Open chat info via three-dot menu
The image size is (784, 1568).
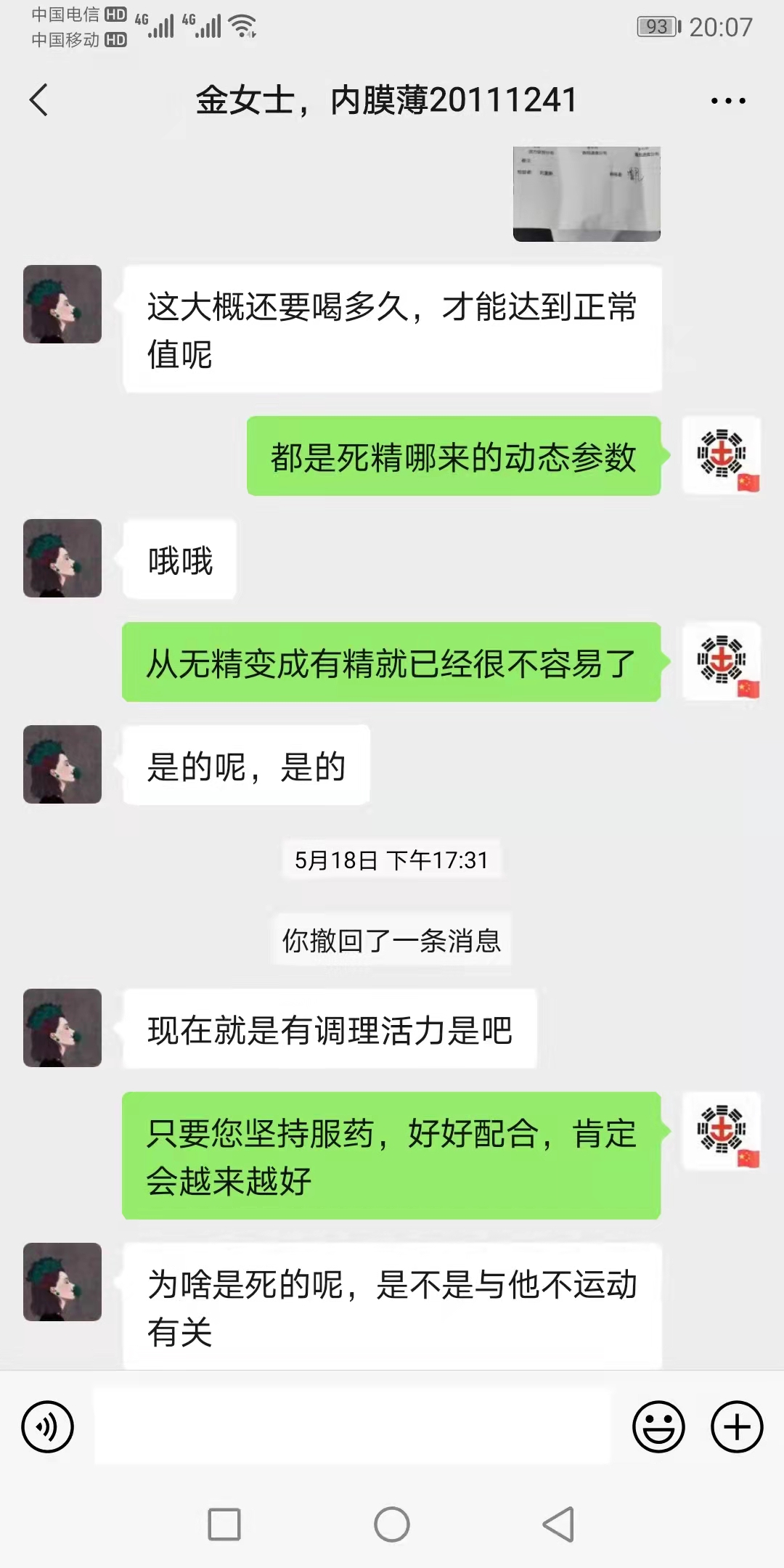click(x=728, y=101)
